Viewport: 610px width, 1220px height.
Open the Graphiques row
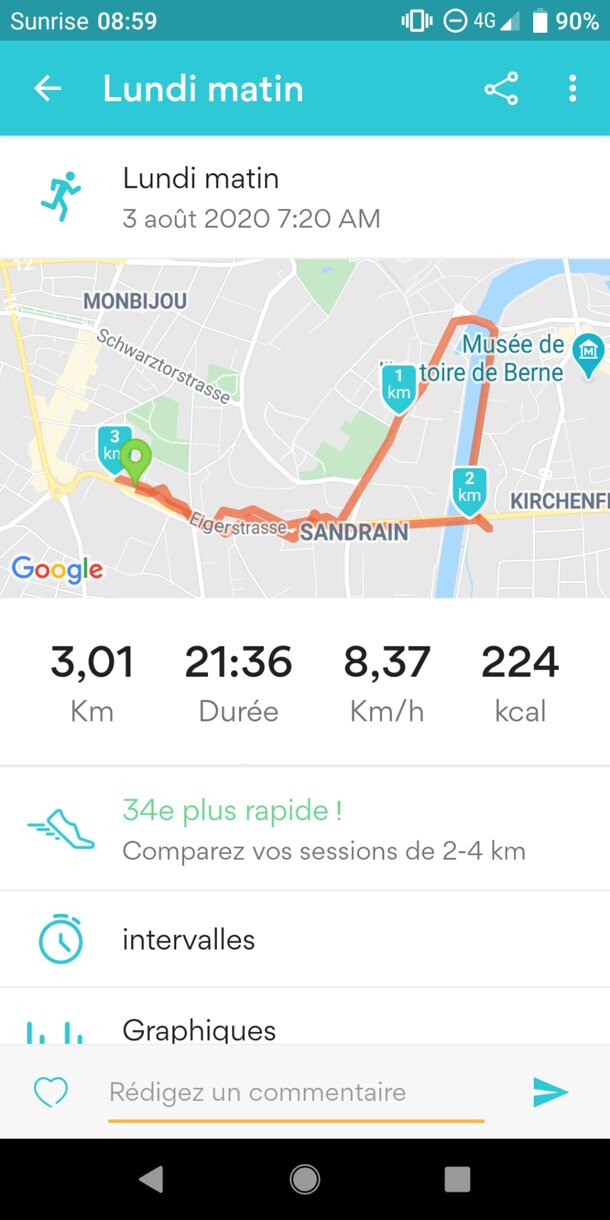tap(305, 1028)
